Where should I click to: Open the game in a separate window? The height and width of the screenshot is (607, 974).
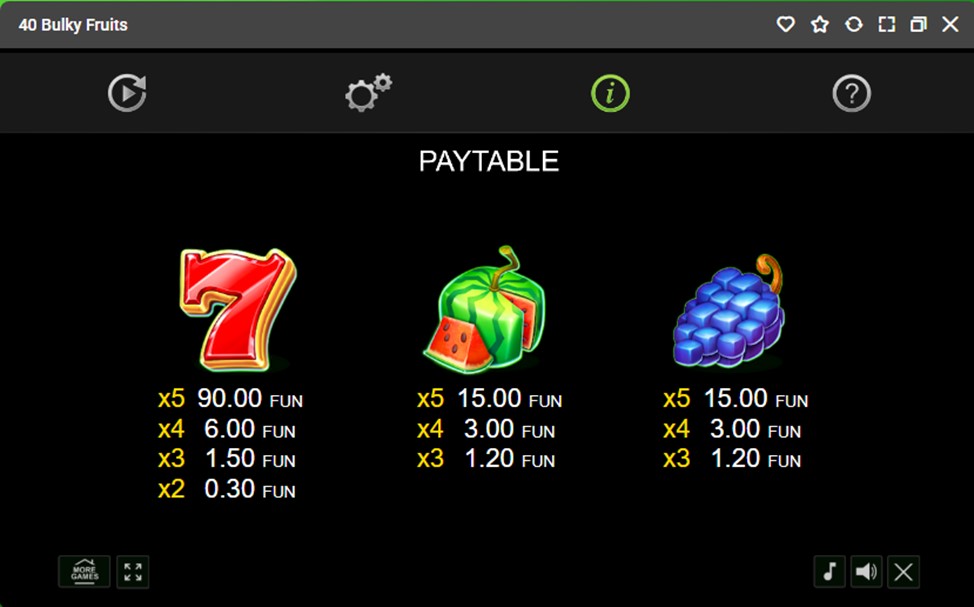point(918,24)
